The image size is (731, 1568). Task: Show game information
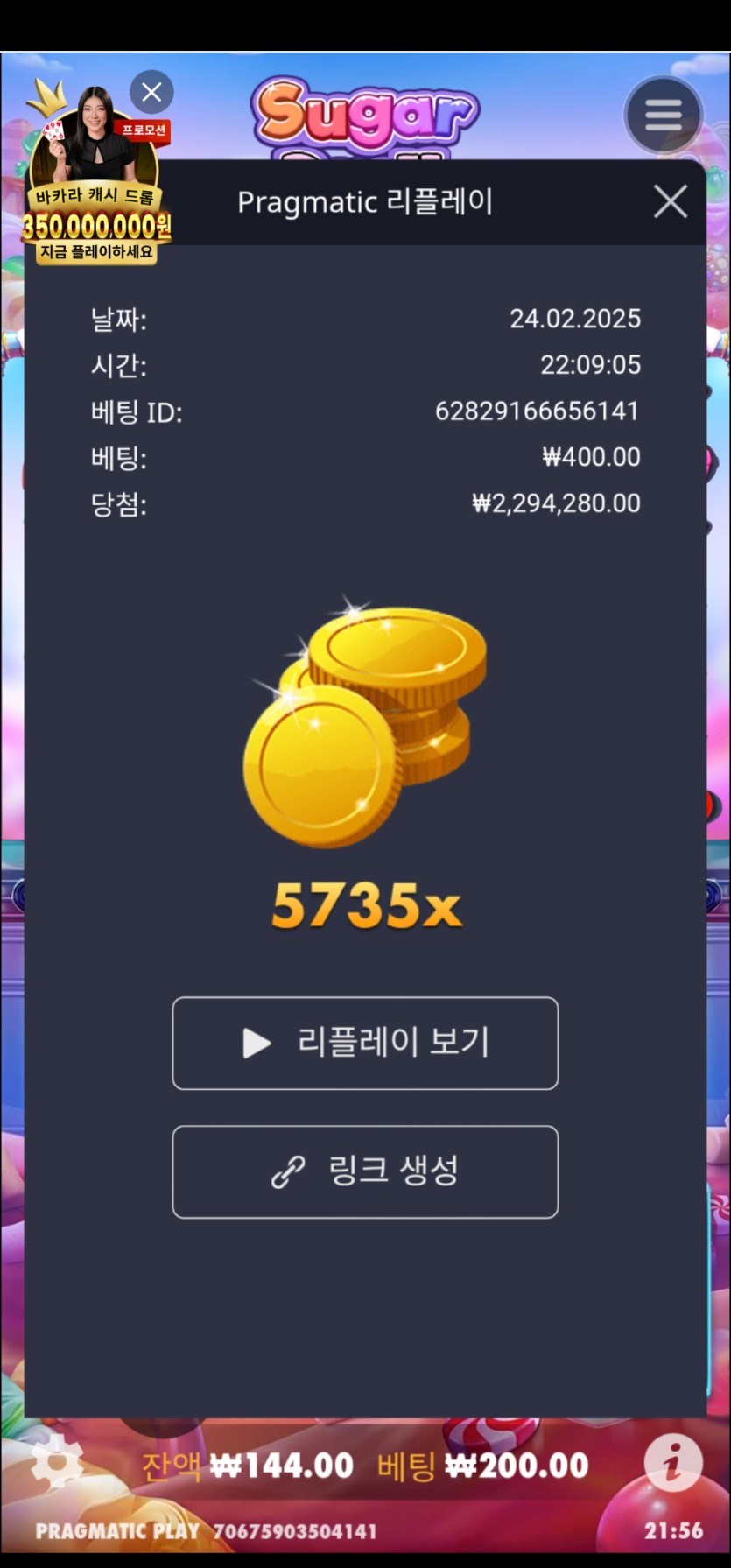click(x=672, y=1463)
